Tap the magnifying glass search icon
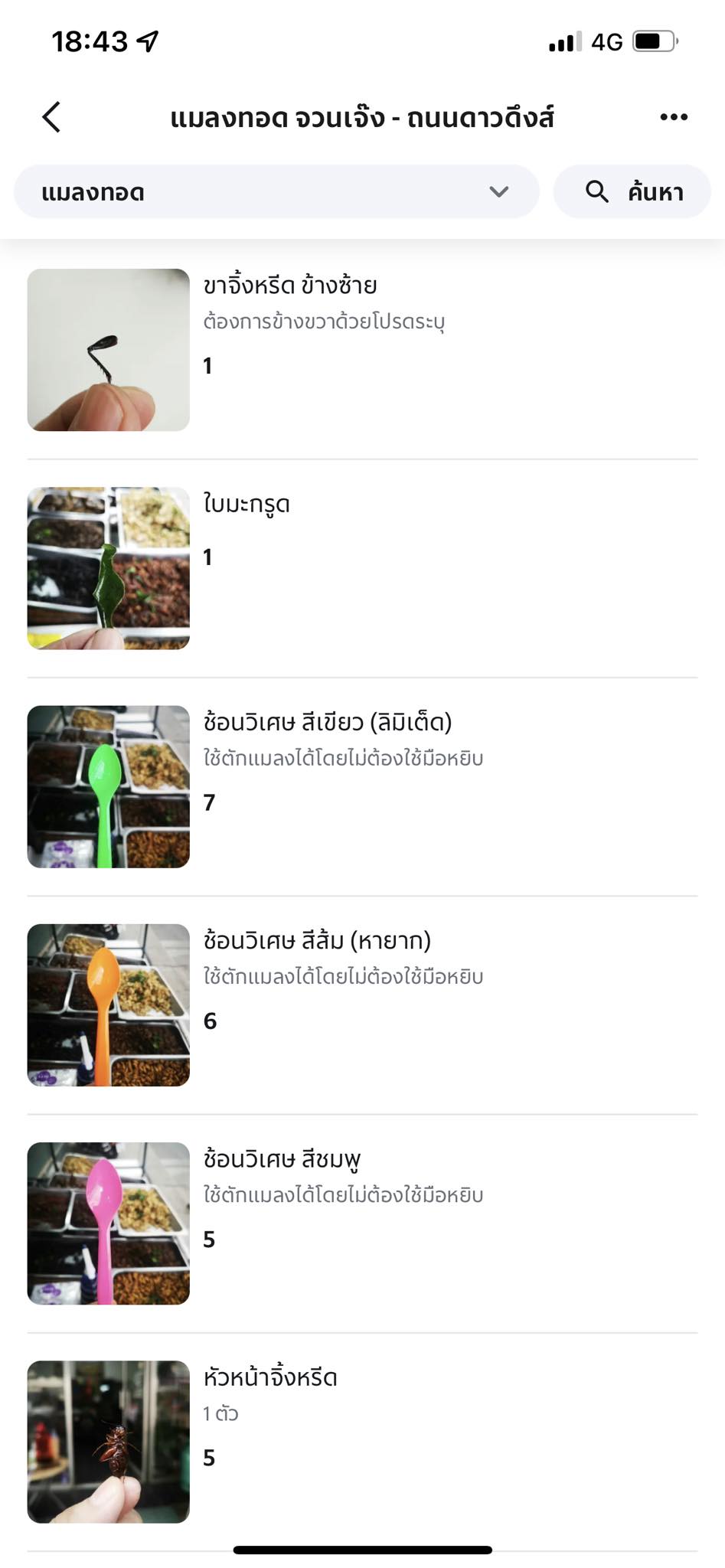This screenshot has height=1568, width=725. click(595, 192)
